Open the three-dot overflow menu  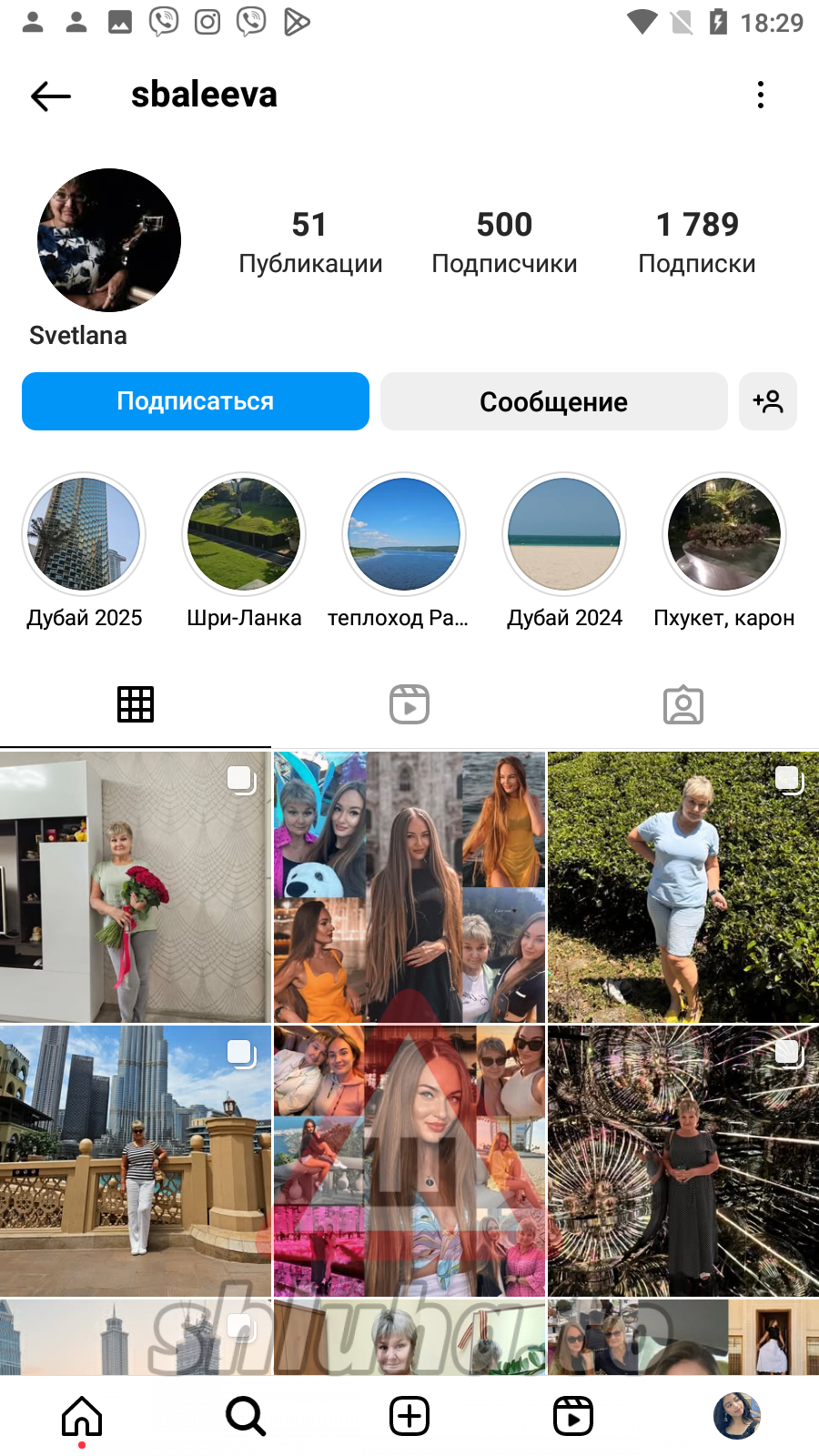click(x=761, y=95)
